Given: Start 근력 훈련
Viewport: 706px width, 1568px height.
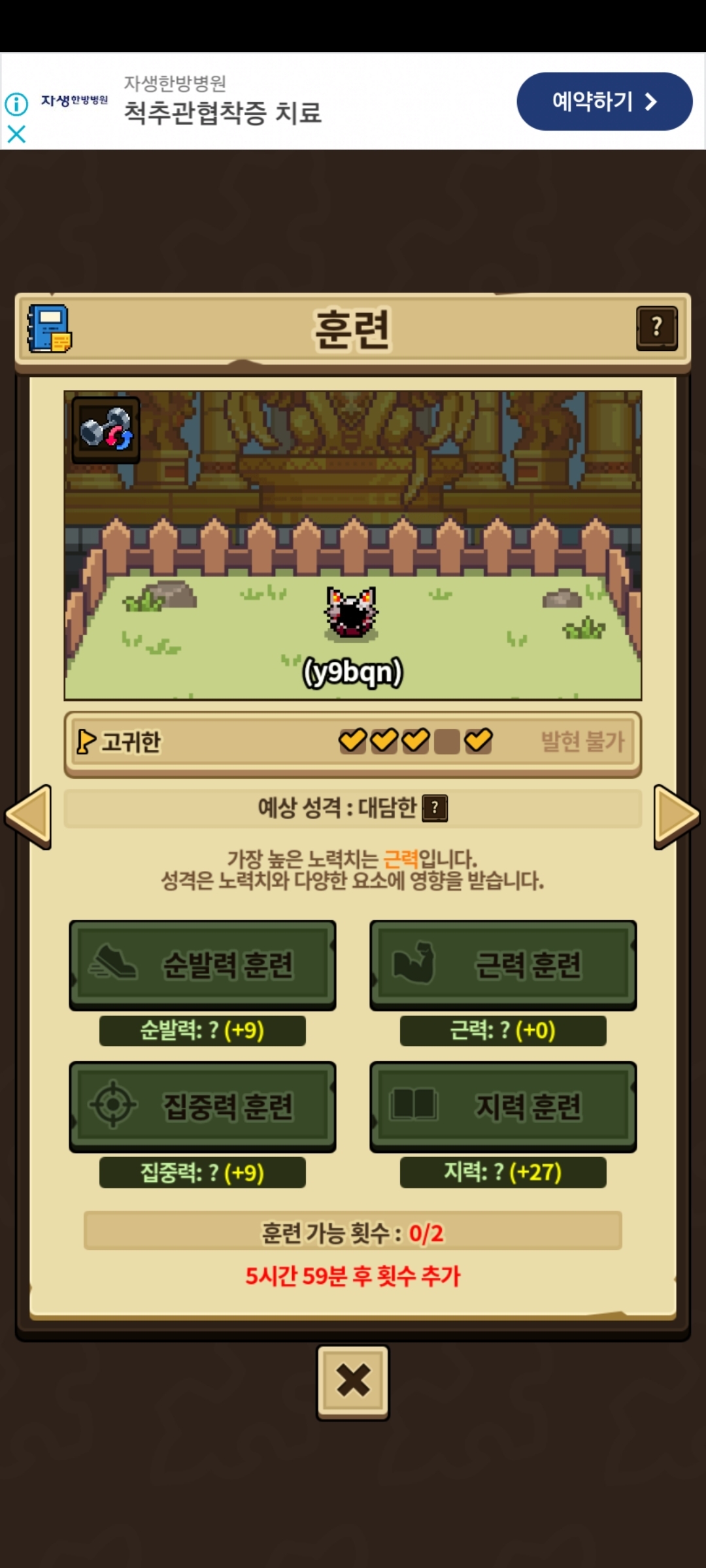Looking at the screenshot, I should (503, 964).
